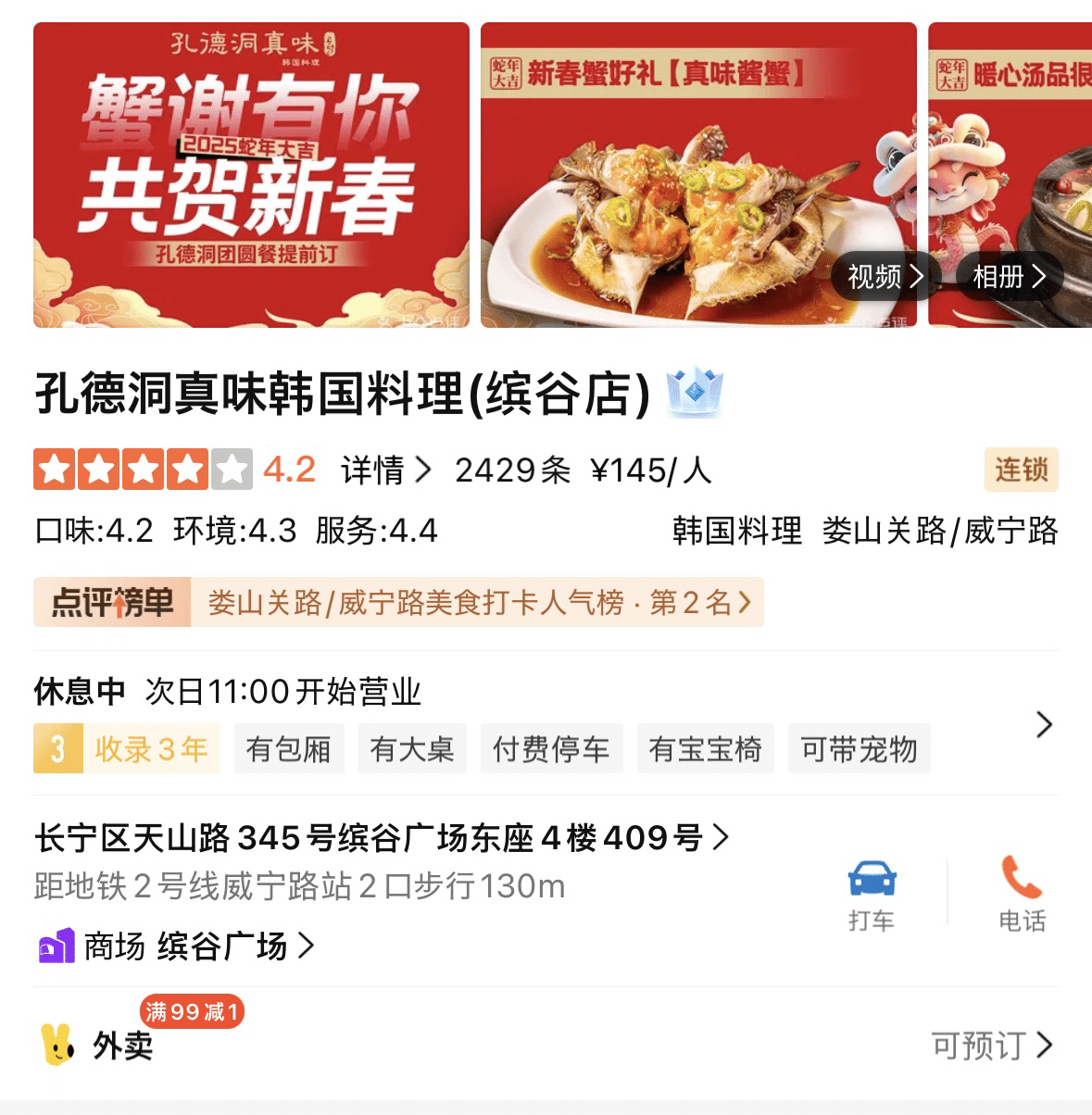Viewport: 1092px width, 1115px height.
Task: View rating 详情 details
Action: [x=385, y=470]
